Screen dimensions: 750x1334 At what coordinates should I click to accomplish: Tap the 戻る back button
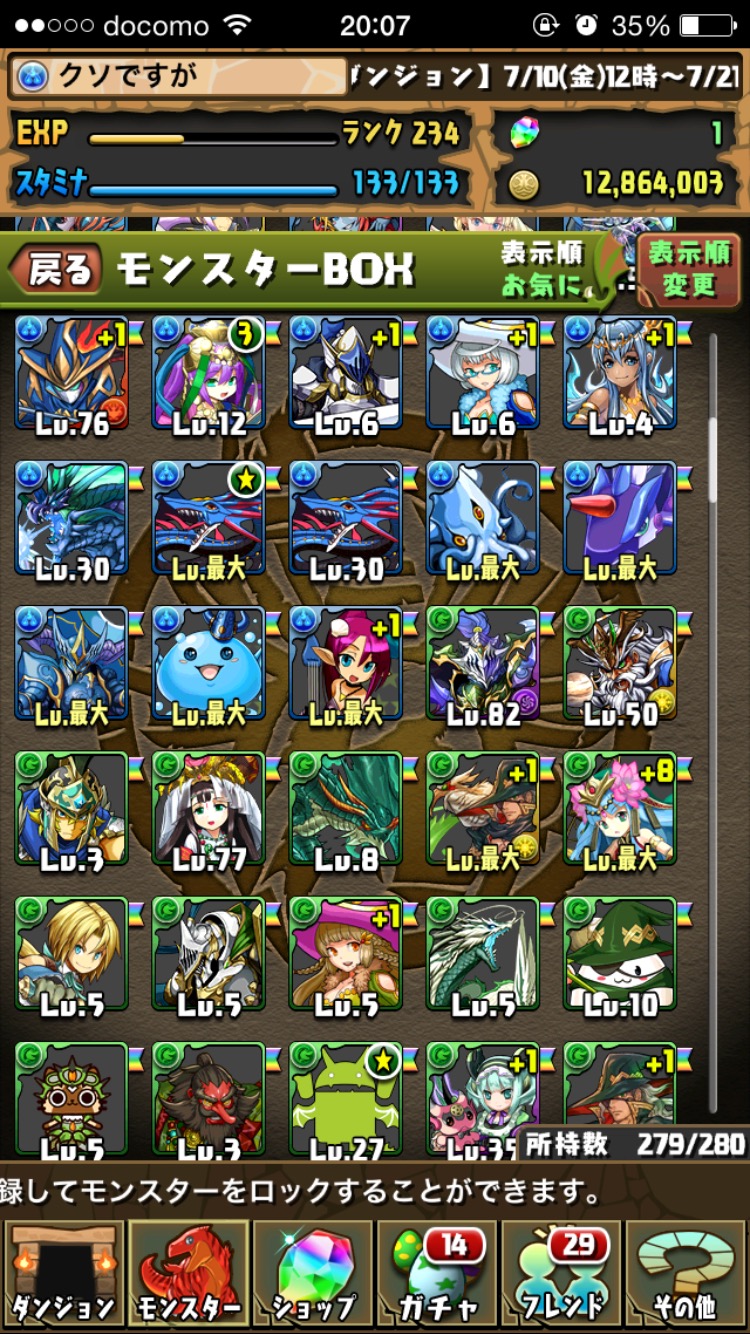coord(55,269)
